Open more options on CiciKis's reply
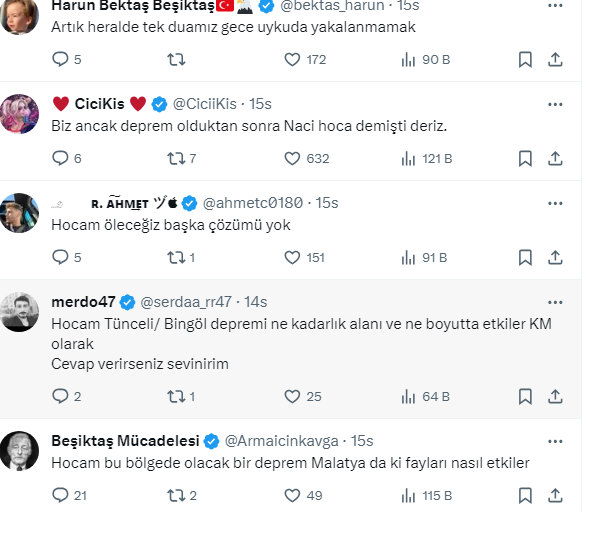 (x=555, y=105)
